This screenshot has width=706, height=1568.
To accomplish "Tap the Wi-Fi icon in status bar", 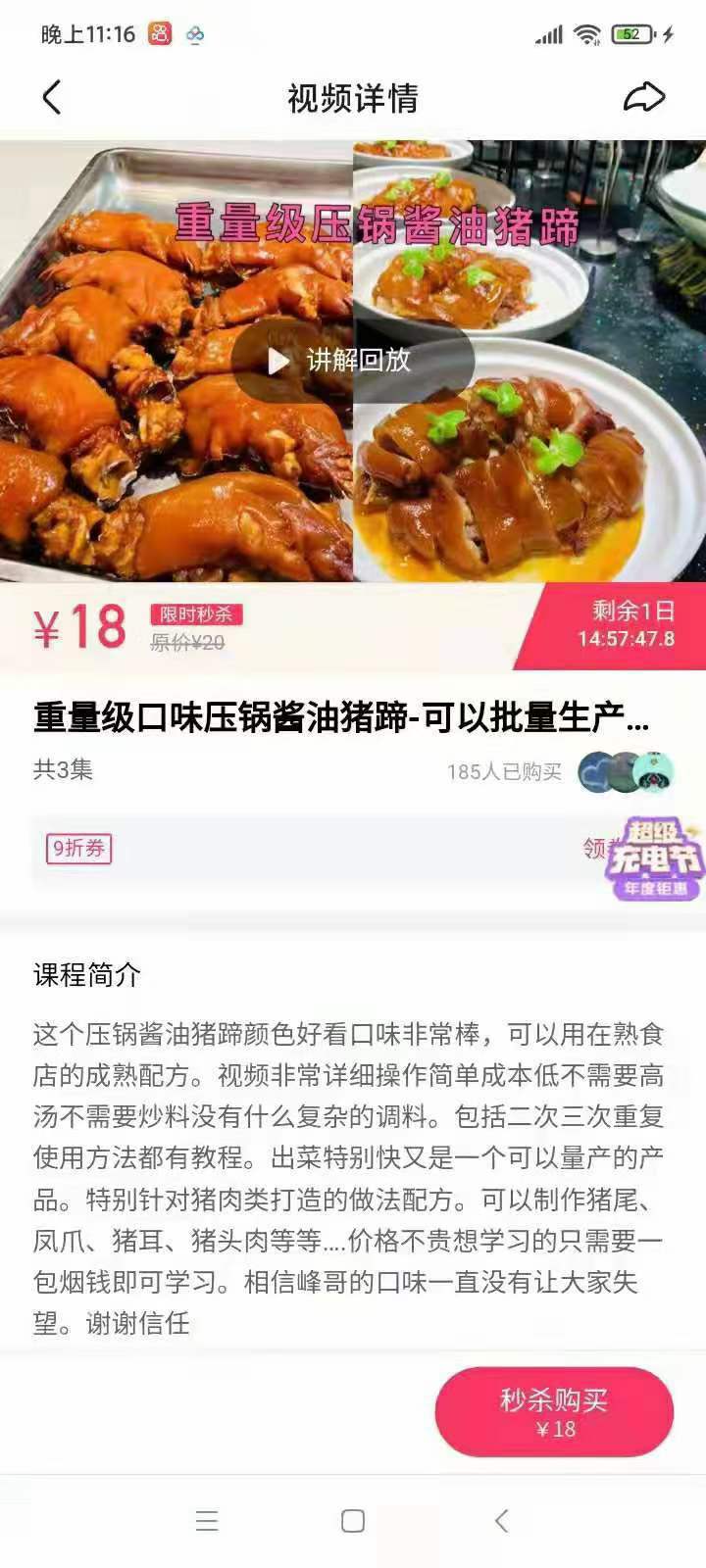I will coord(584,32).
